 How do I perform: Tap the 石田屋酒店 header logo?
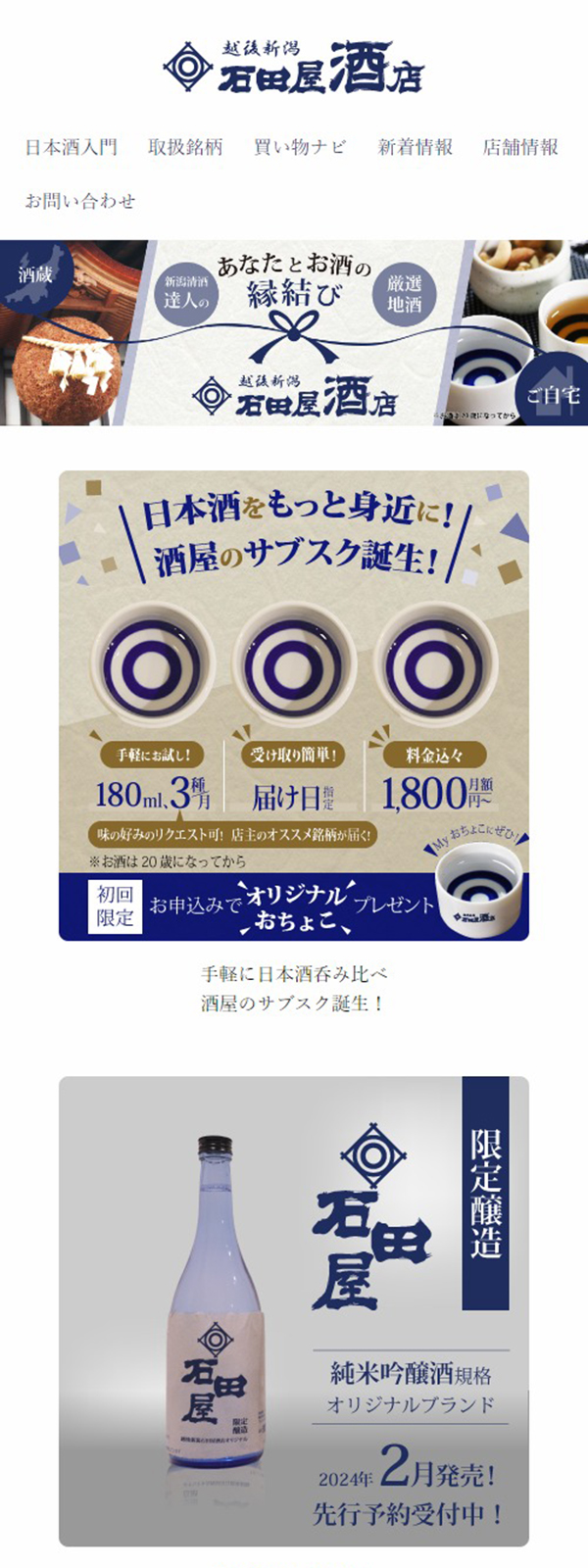coord(293,67)
